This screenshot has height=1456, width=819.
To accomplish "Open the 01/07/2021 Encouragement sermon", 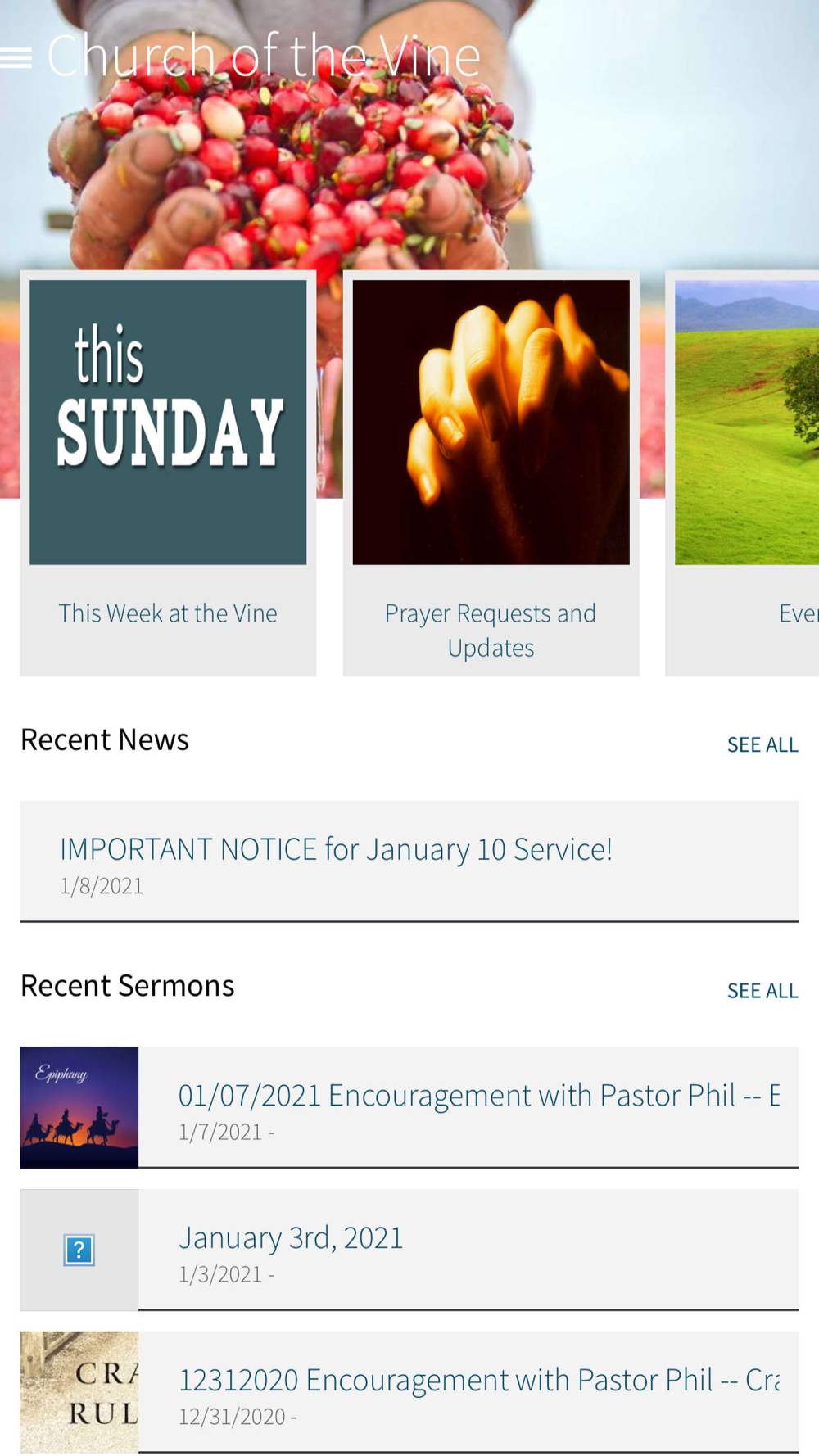I will click(409, 1107).
